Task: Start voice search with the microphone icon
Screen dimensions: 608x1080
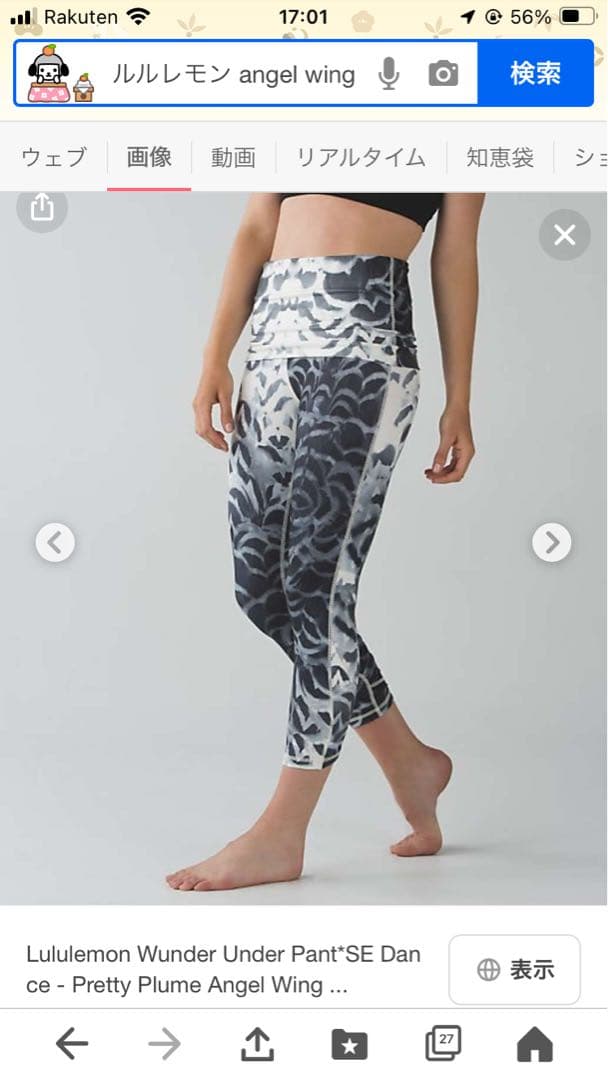Action: click(389, 74)
